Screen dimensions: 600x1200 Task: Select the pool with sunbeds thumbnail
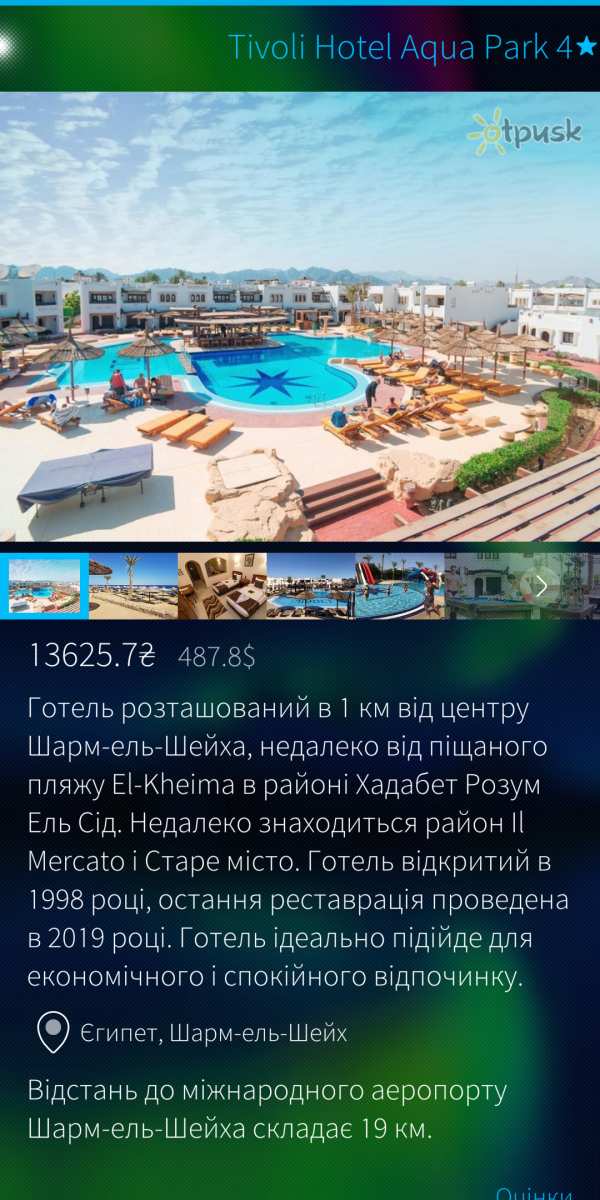pos(310,586)
